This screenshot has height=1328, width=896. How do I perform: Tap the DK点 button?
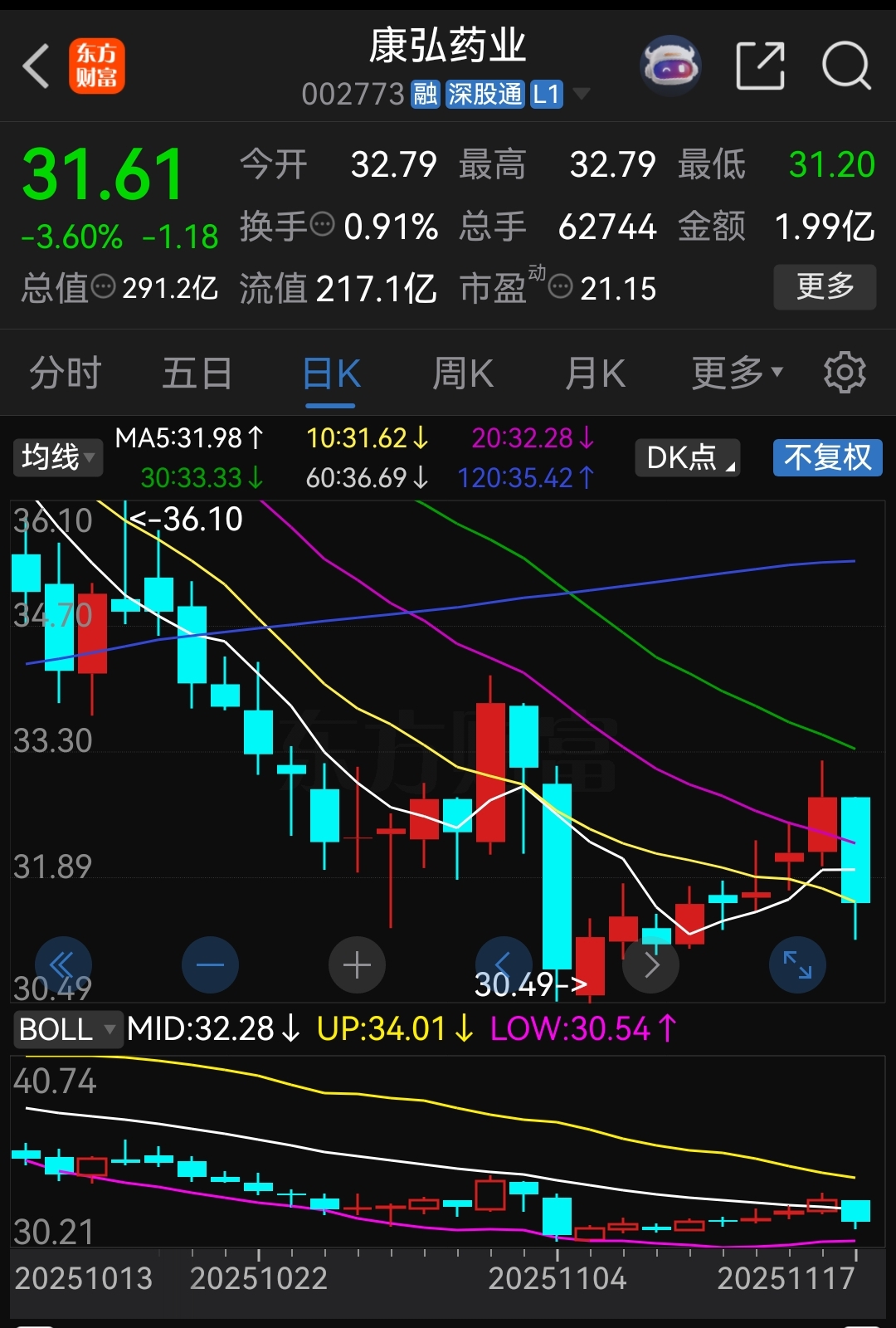(687, 457)
